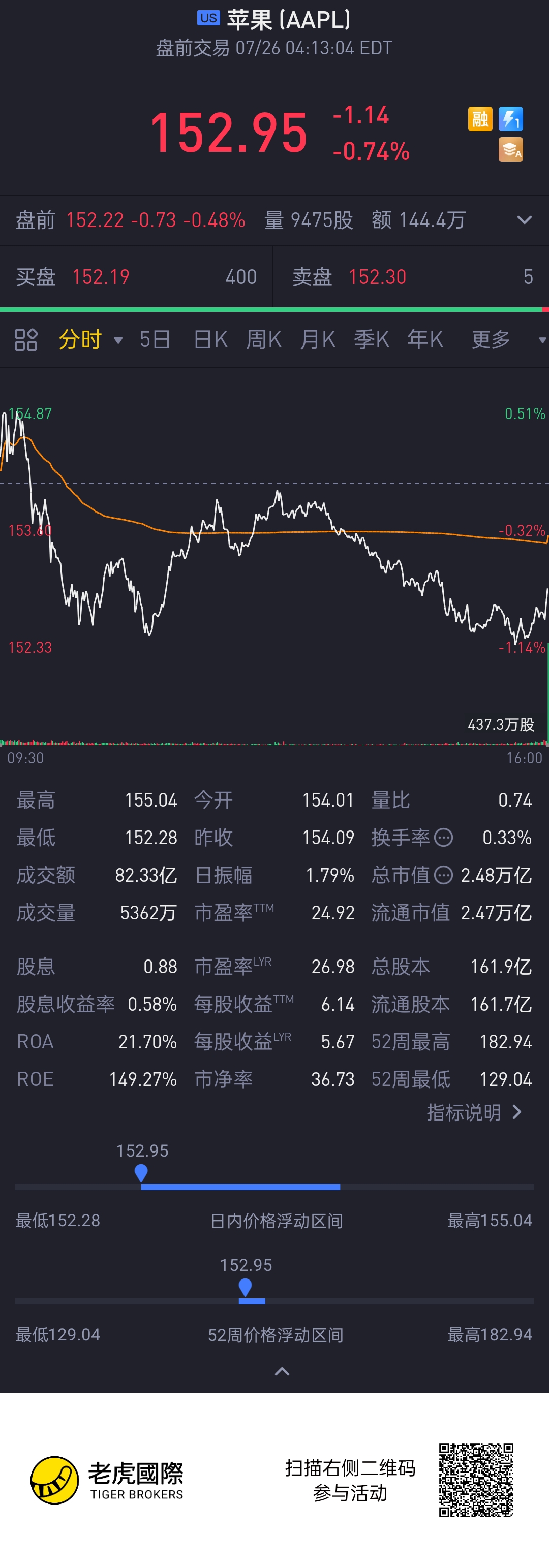Tap the blue lightning badge icon
Viewport: 549px width, 1568px height.
[510, 119]
